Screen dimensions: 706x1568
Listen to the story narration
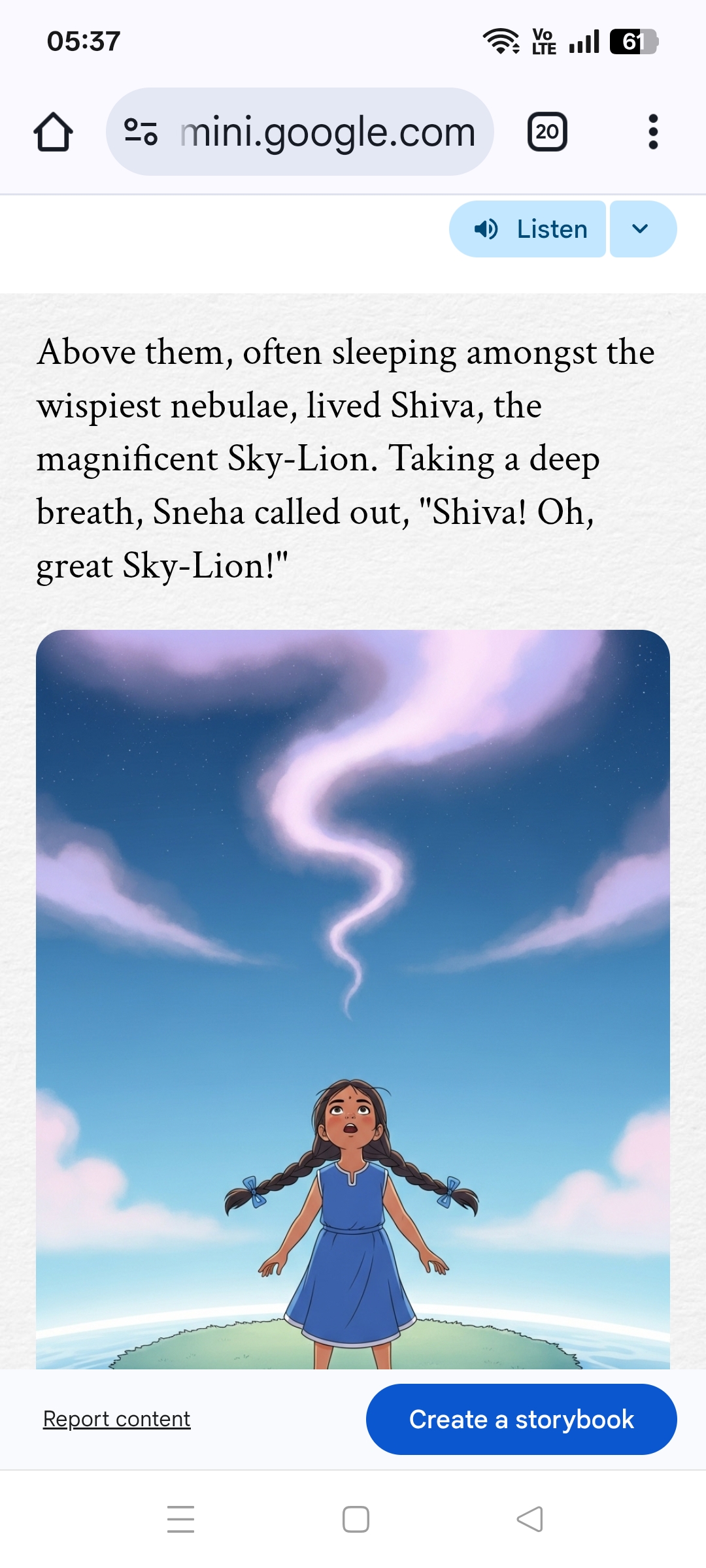click(528, 229)
